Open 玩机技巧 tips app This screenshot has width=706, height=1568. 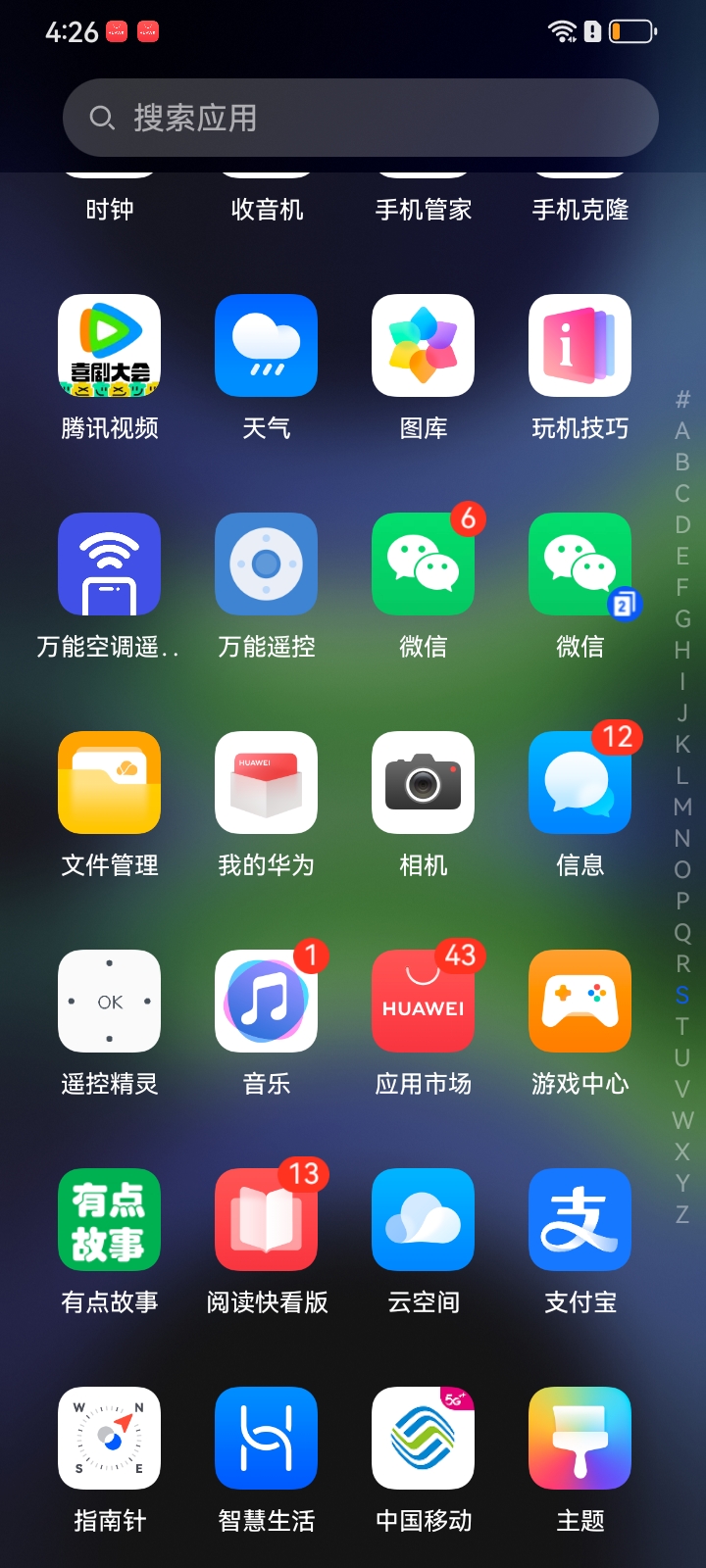click(580, 346)
